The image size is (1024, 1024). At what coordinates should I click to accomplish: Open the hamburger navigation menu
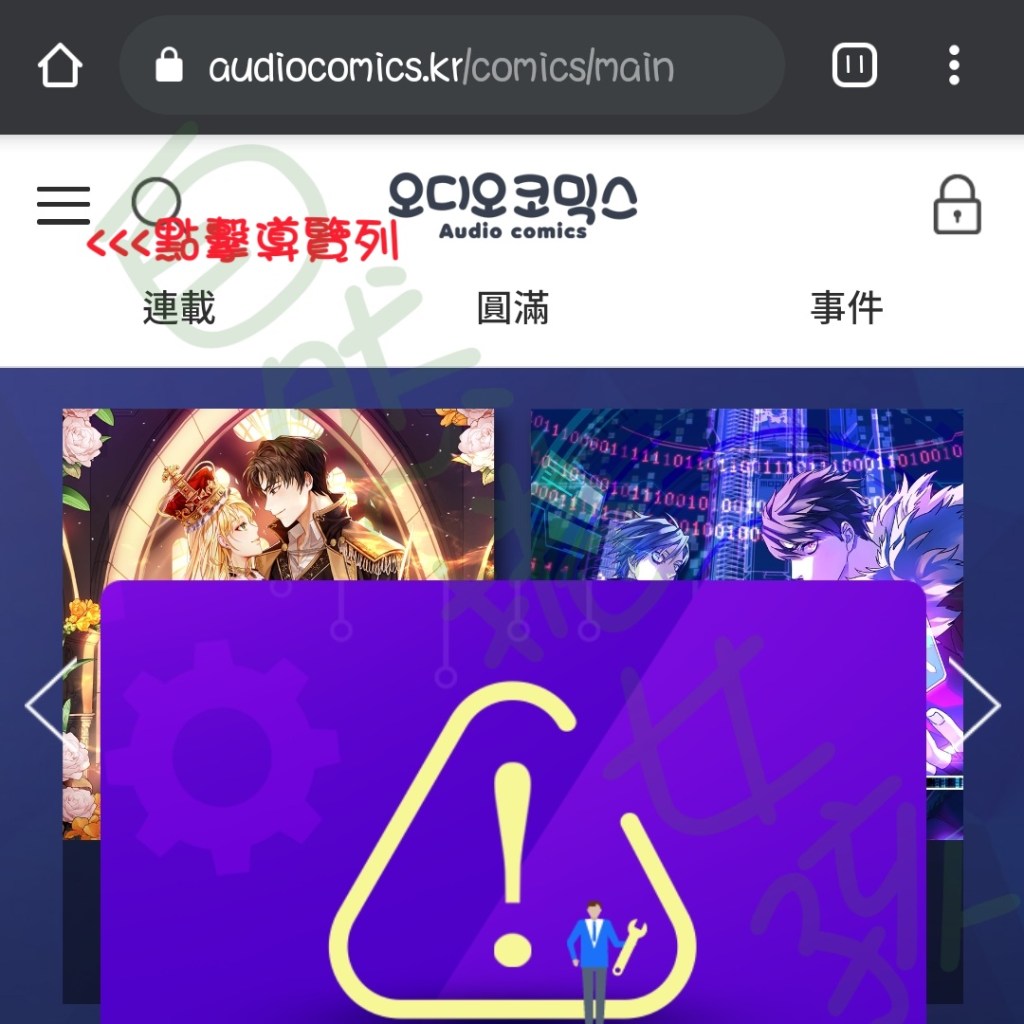point(64,205)
